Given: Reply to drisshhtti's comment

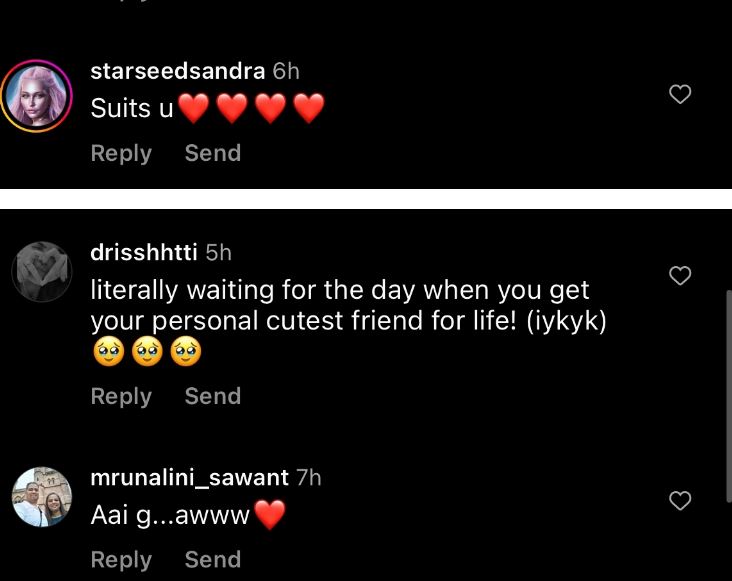Looking at the screenshot, I should 121,396.
